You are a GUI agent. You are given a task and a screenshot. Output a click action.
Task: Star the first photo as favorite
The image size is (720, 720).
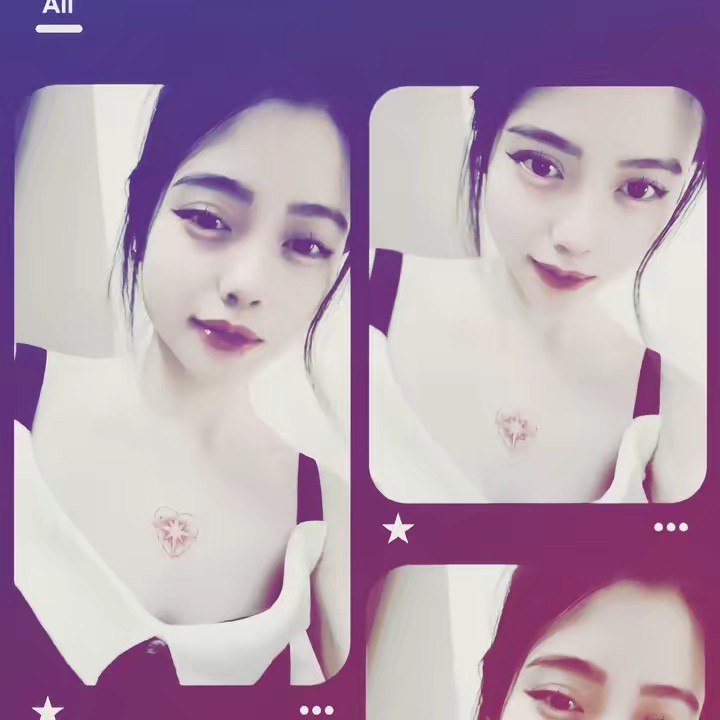point(46,710)
